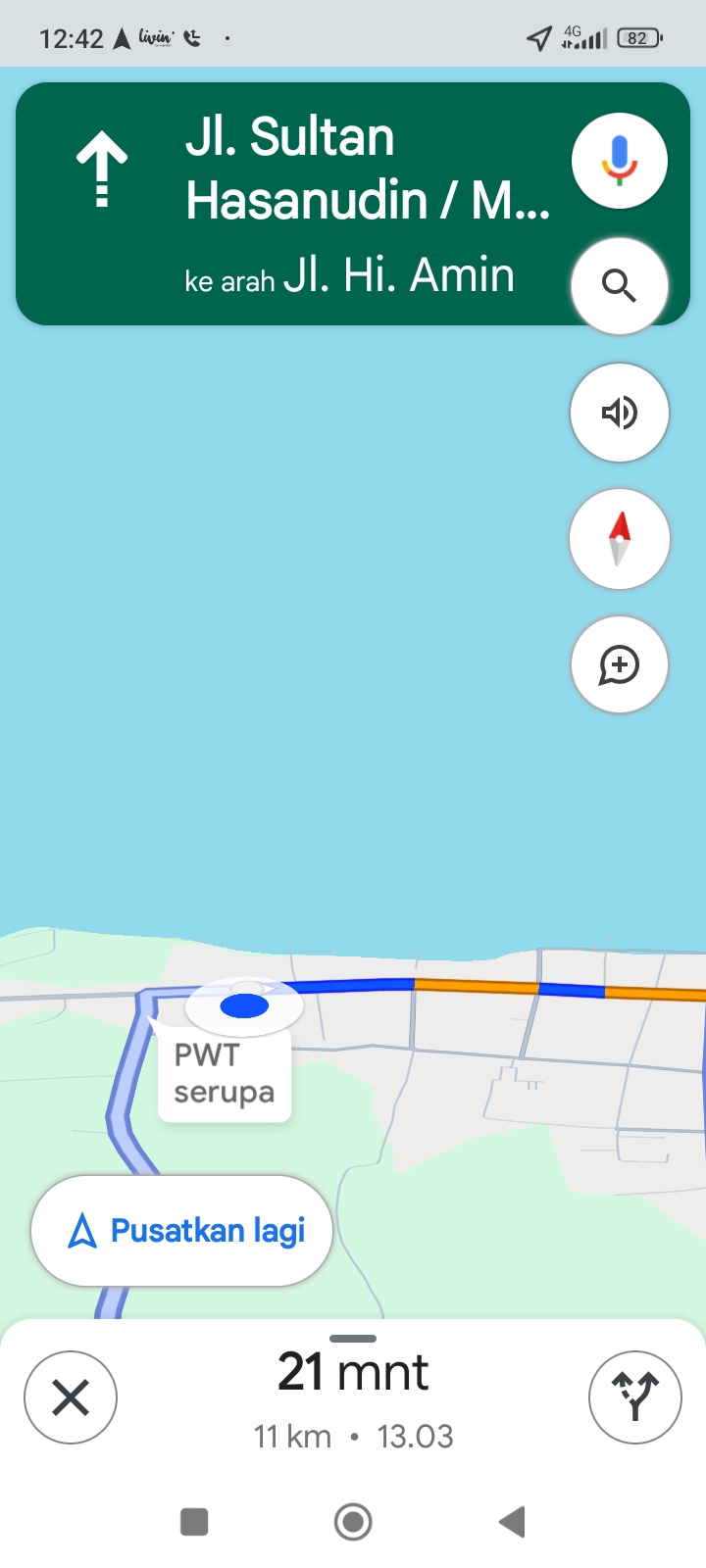Add a report with the plus bubble
The height and width of the screenshot is (1568, 706).
pyautogui.click(x=620, y=664)
